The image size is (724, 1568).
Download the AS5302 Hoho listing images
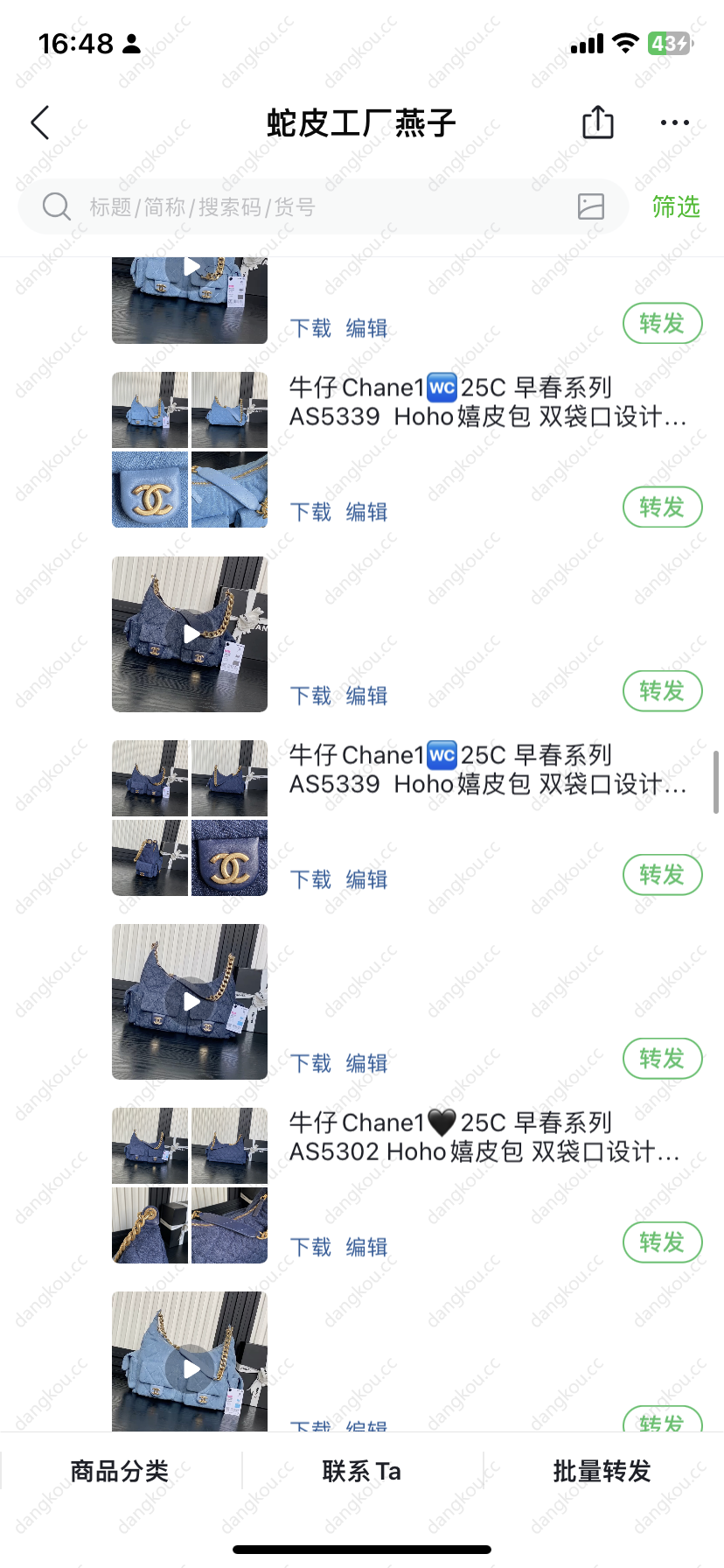coord(310,1247)
